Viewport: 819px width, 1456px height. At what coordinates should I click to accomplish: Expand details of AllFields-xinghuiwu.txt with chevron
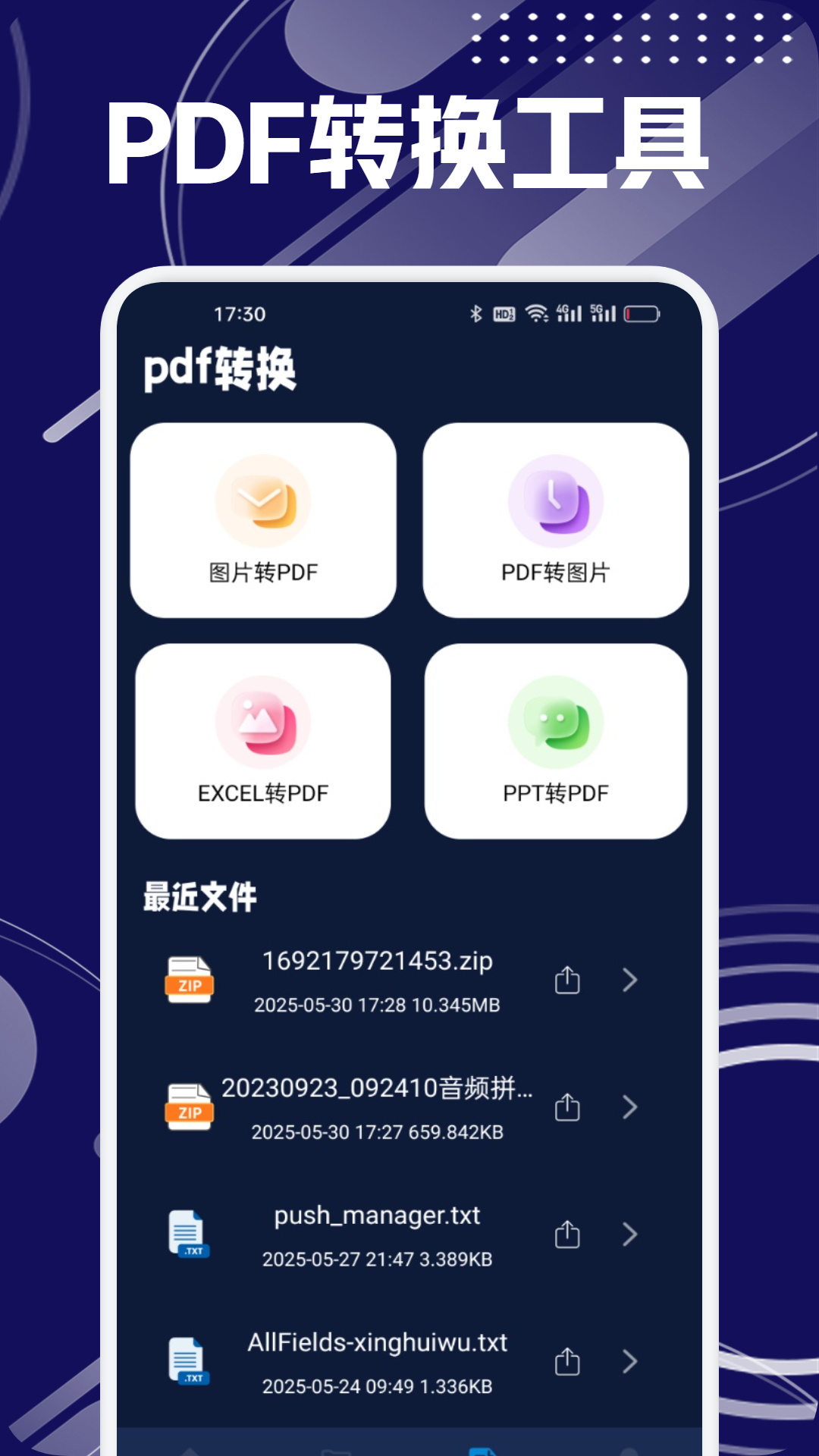pyautogui.click(x=631, y=1361)
